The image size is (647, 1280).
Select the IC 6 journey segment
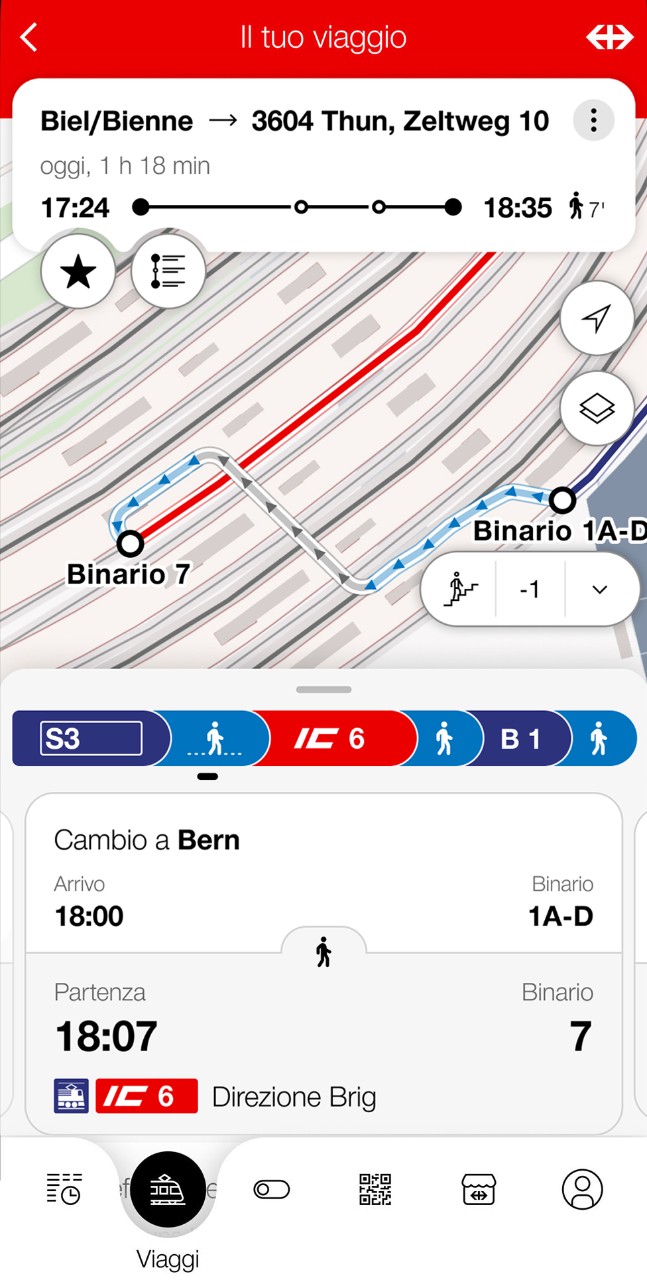pyautogui.click(x=331, y=739)
